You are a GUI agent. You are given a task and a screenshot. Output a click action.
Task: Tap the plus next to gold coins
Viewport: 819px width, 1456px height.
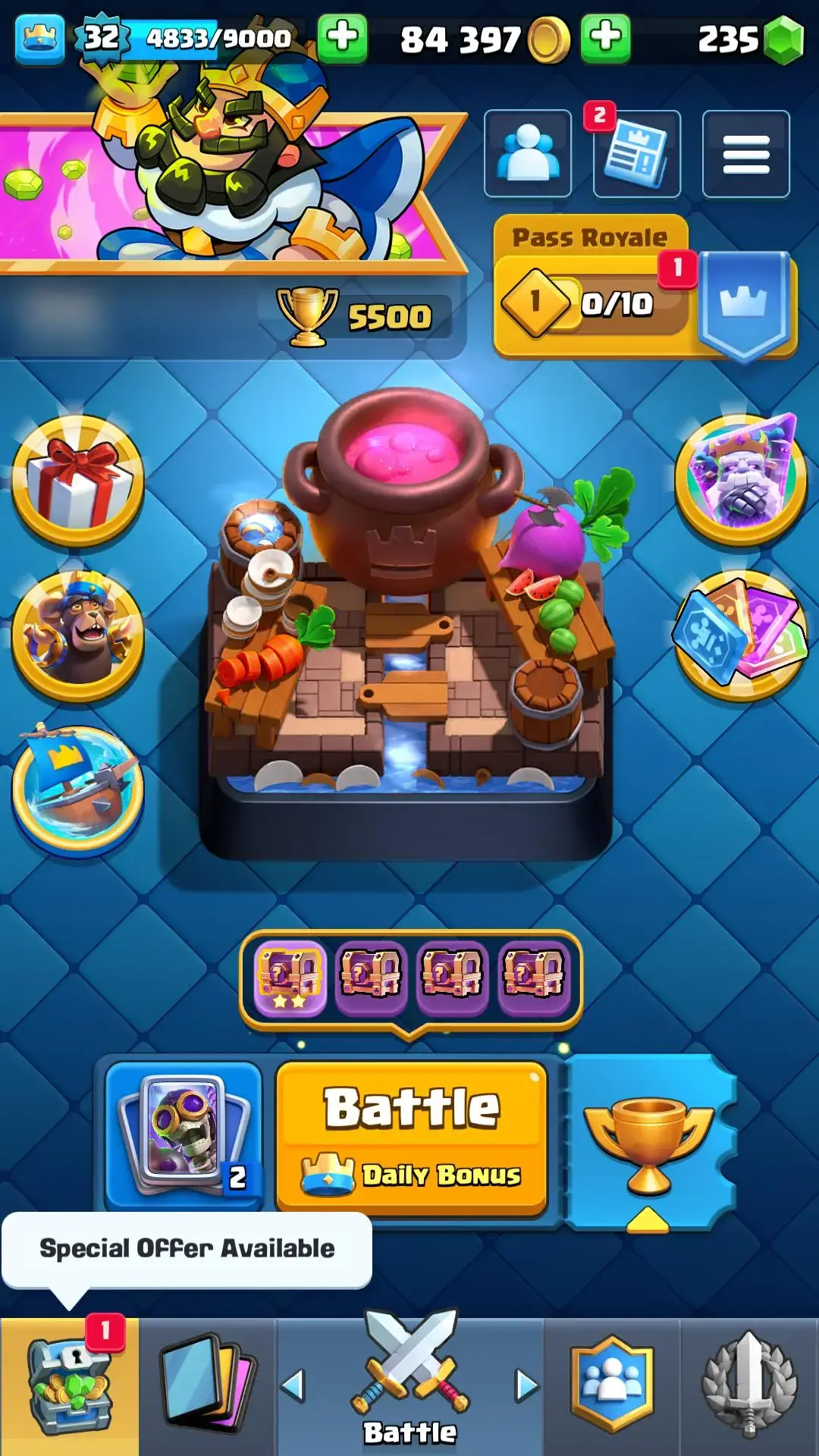[x=605, y=38]
